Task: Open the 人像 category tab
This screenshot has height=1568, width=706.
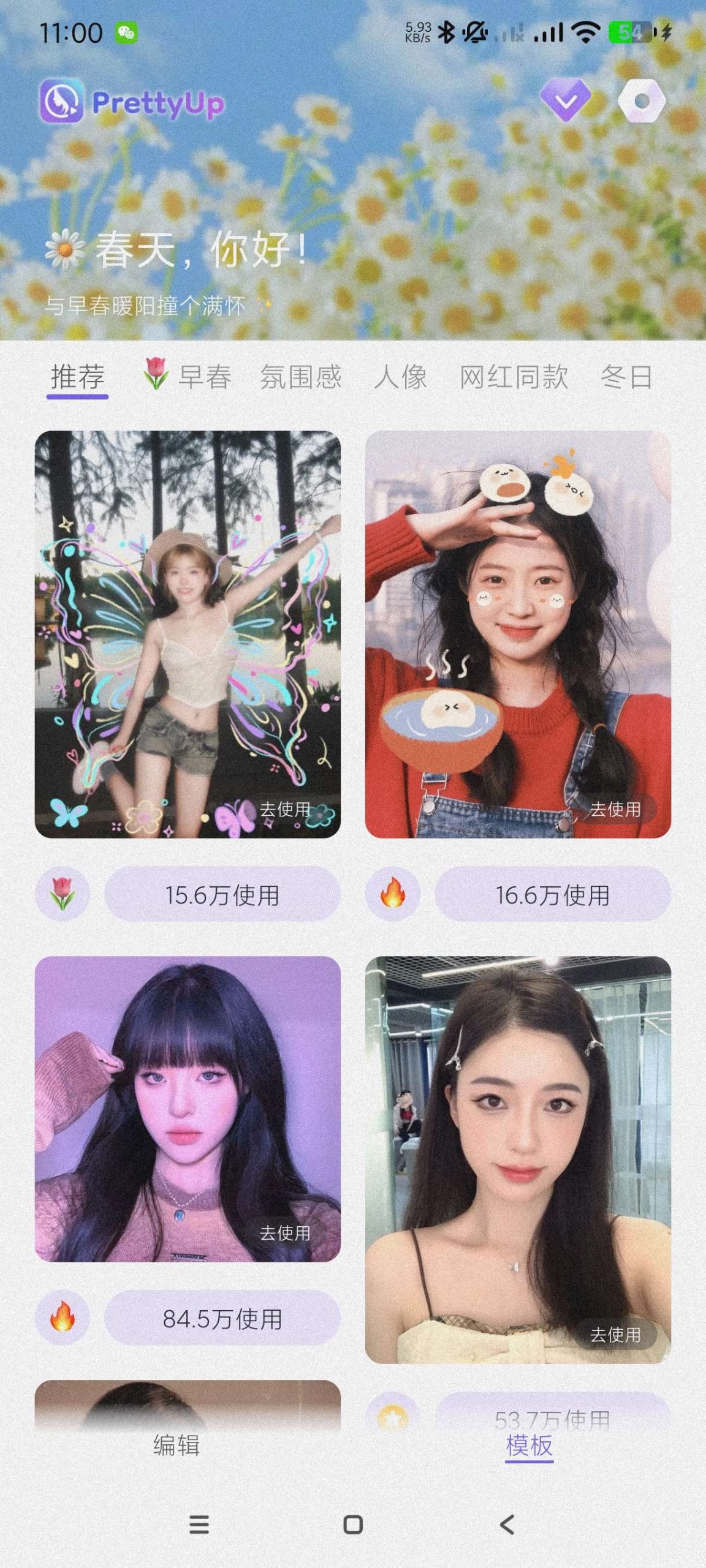Action: coord(400,377)
